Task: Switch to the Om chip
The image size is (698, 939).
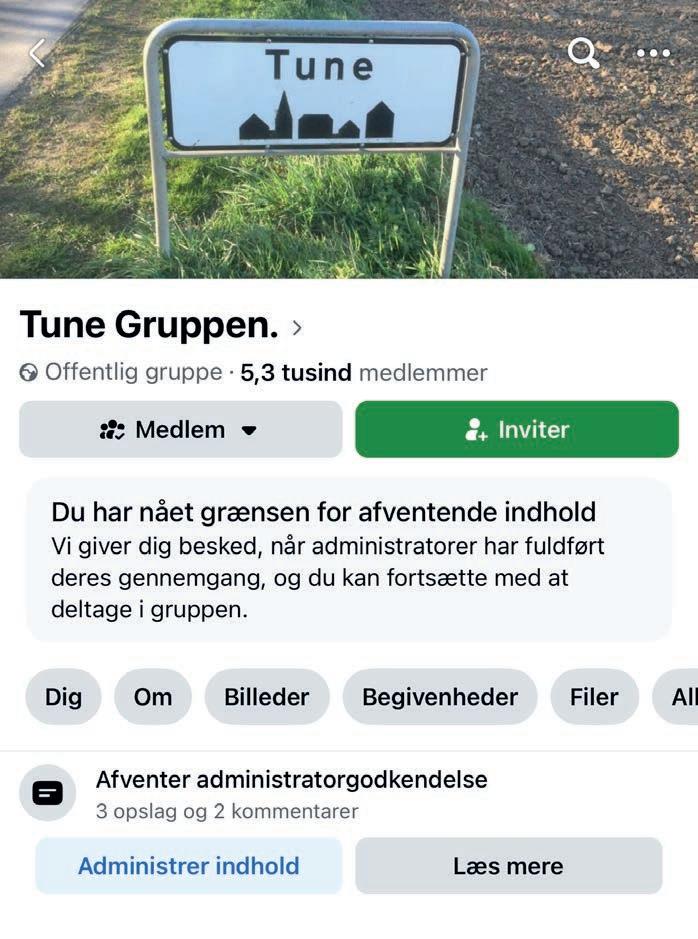Action: point(153,696)
